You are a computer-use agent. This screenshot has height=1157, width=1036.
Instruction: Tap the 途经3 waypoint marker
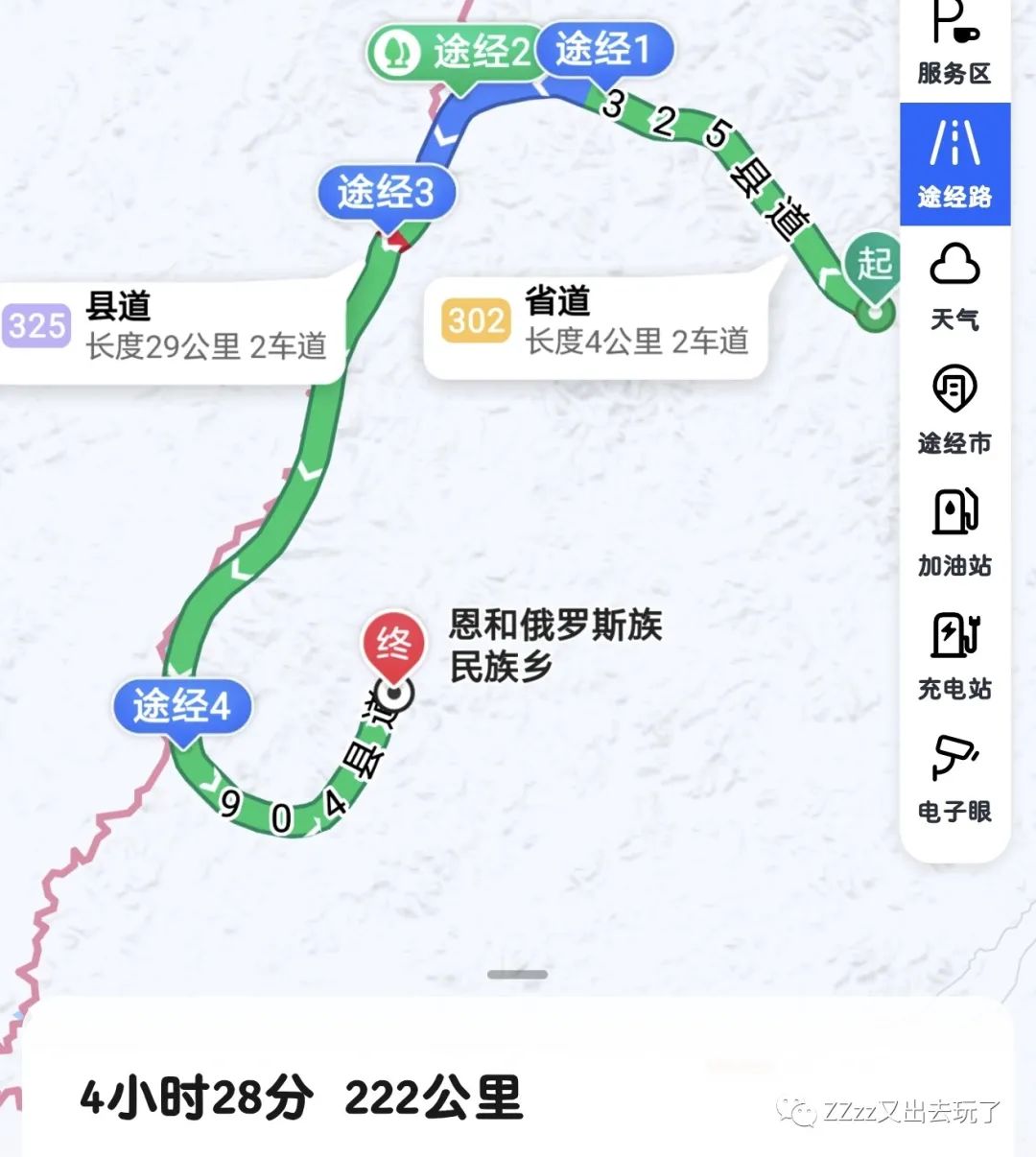pyautogui.click(x=386, y=193)
